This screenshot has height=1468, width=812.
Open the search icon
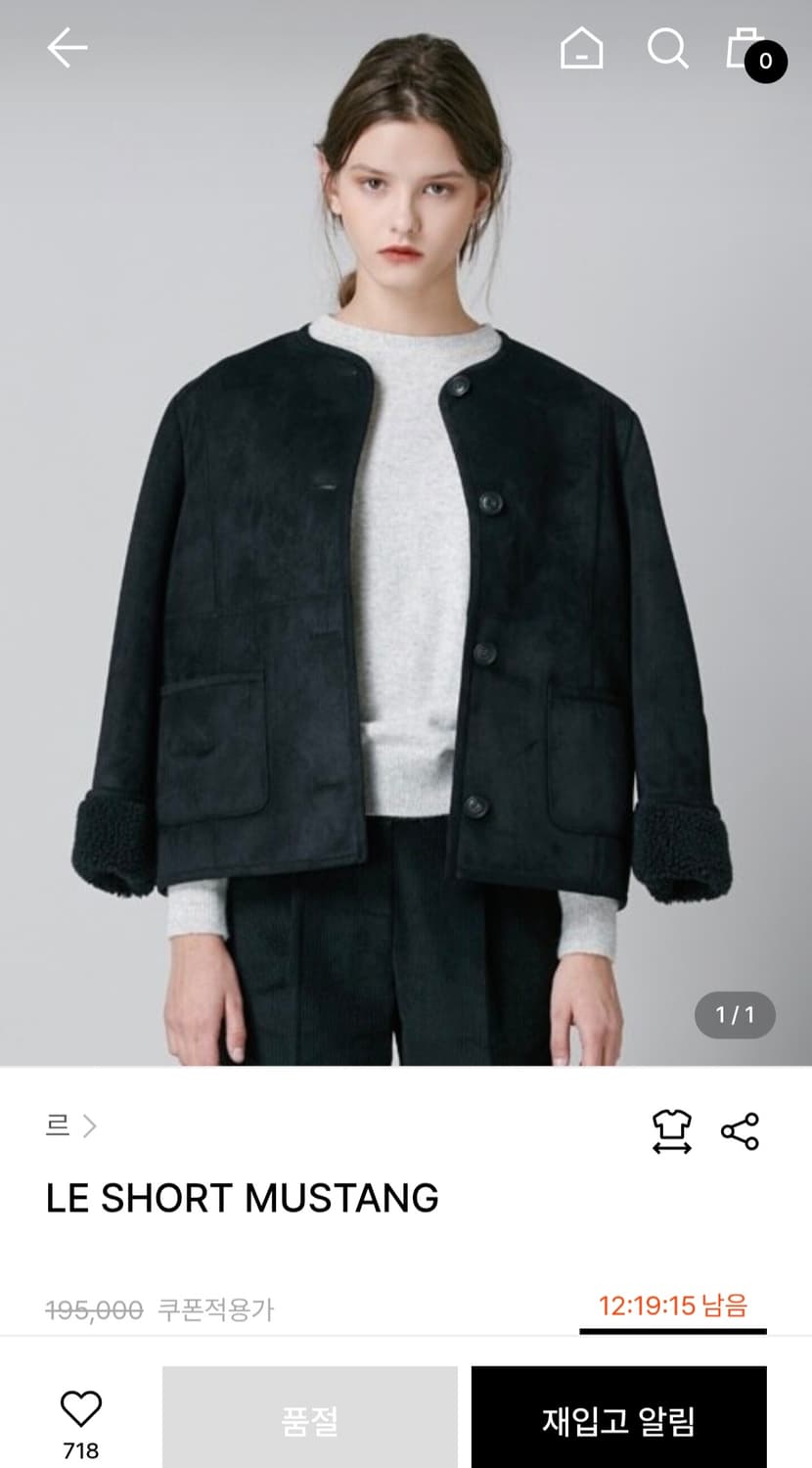point(669,49)
